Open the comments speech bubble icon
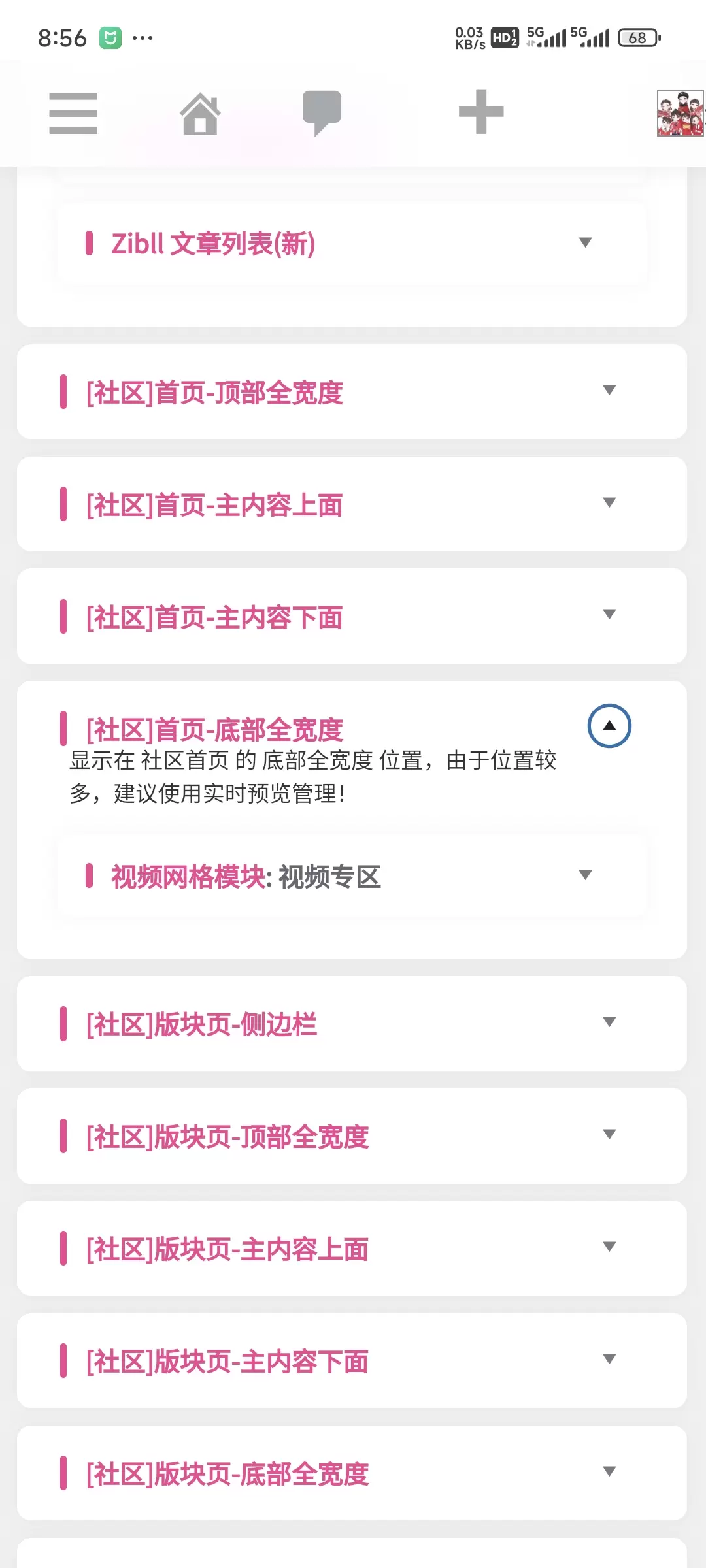Viewport: 706px width, 1568px height. click(322, 113)
